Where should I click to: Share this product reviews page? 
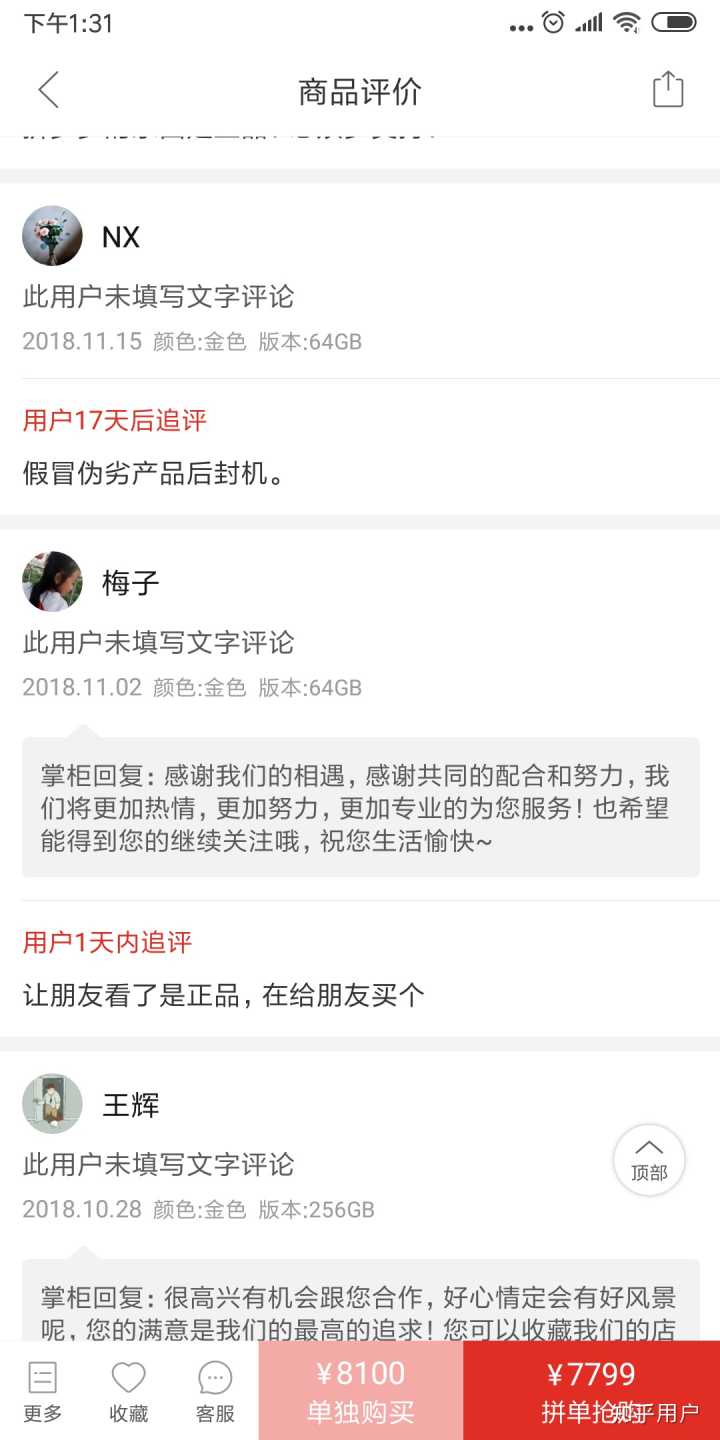(667, 90)
